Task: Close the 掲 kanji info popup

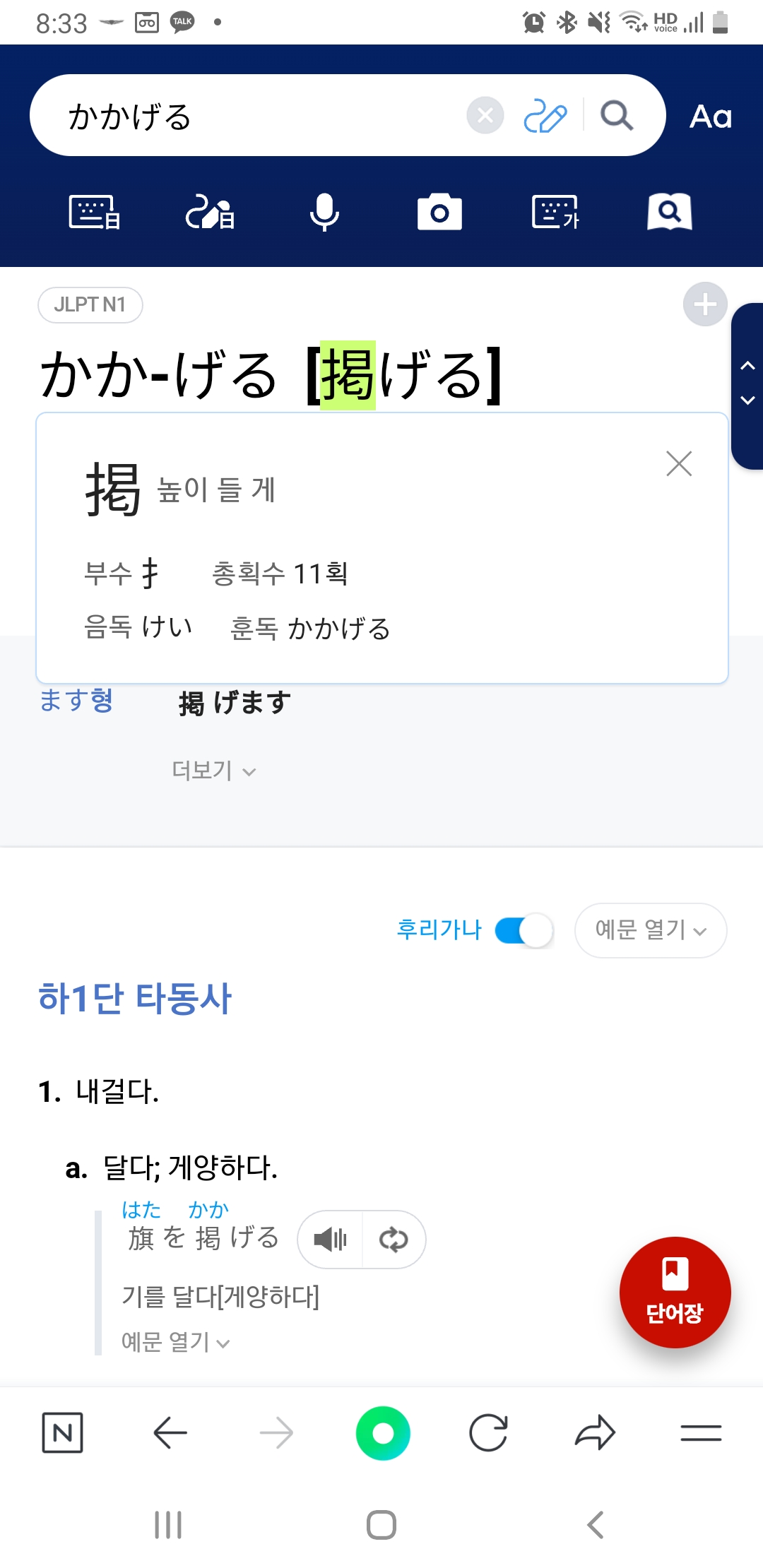Action: click(x=679, y=464)
